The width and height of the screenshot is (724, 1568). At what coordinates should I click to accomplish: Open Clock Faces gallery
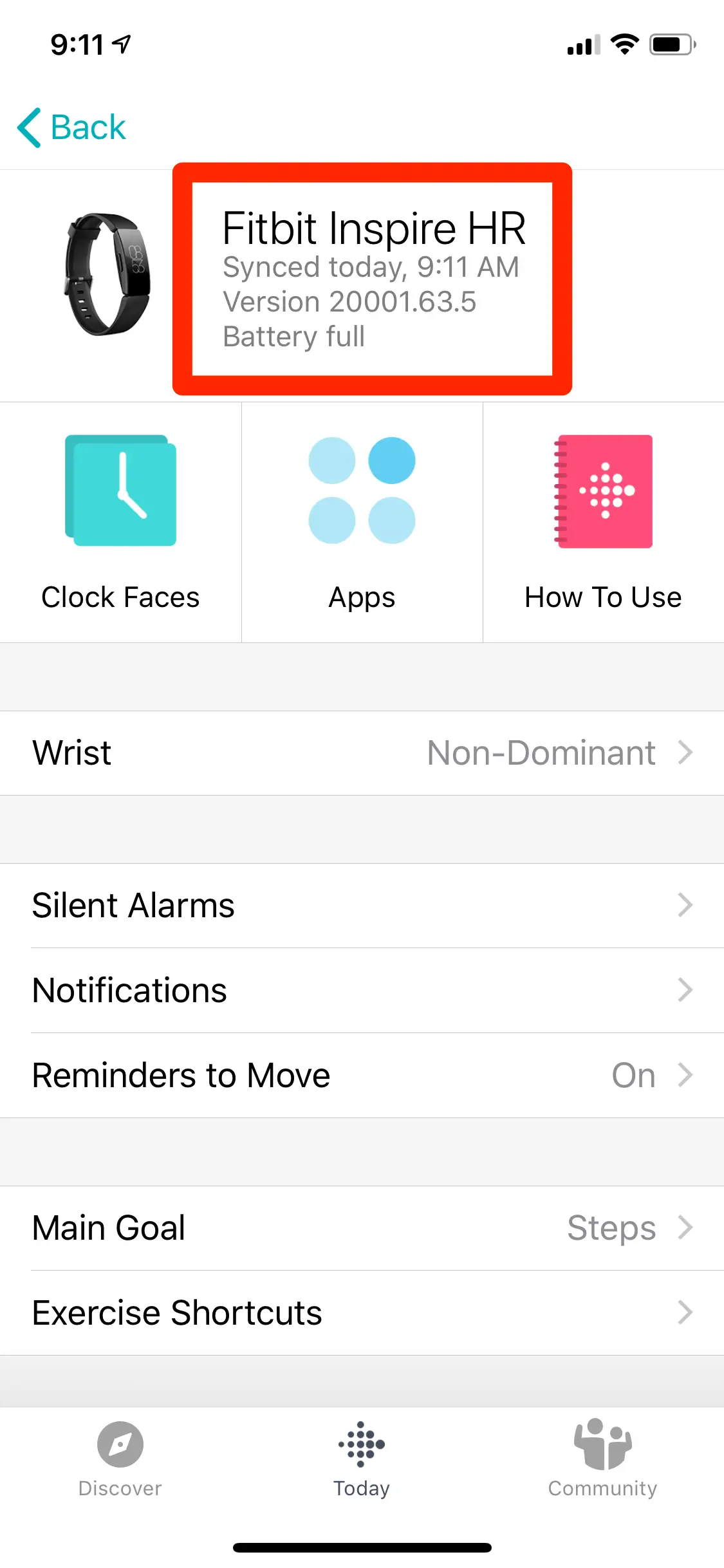pyautogui.click(x=120, y=522)
